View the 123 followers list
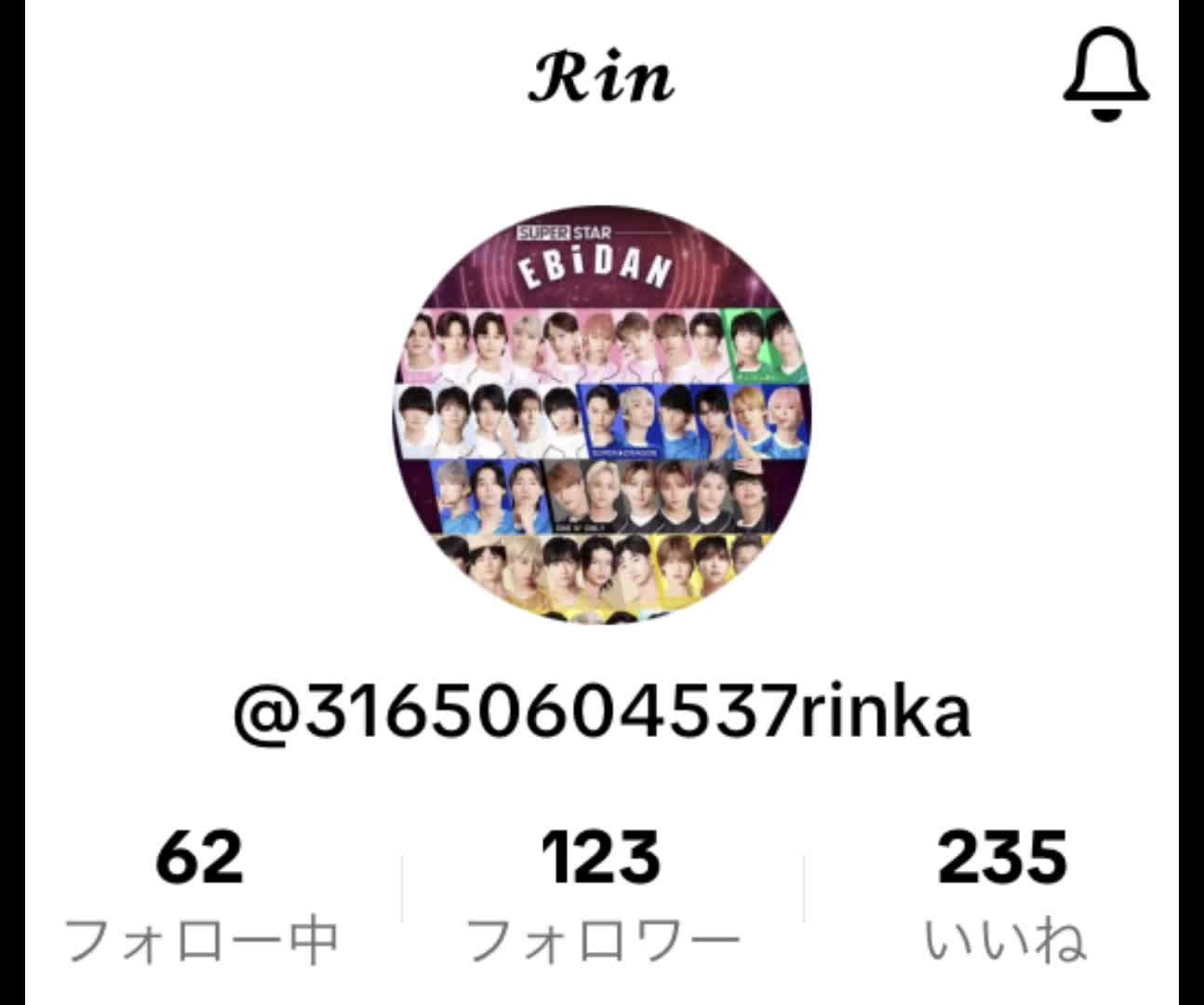 [x=602, y=893]
